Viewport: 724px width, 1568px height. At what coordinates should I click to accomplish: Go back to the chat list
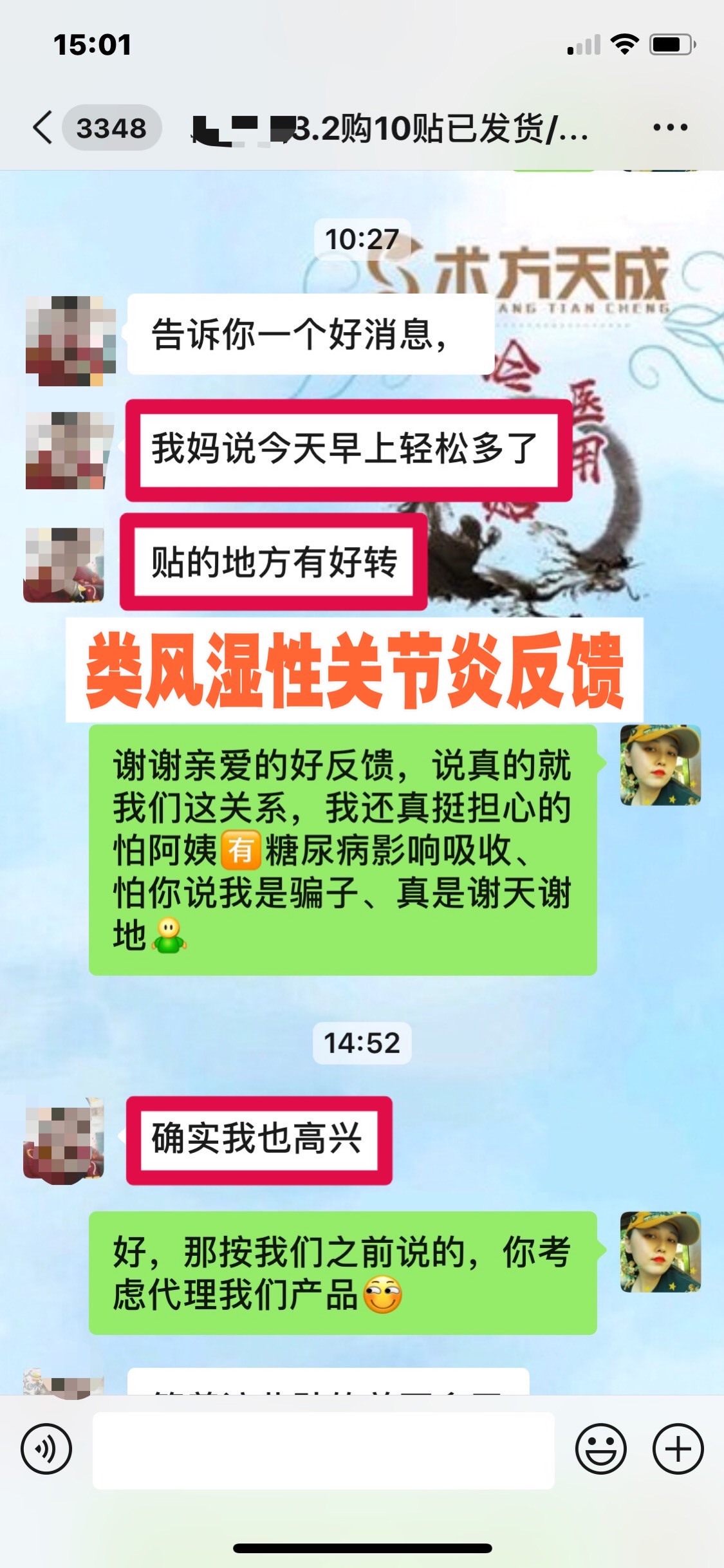43,127
